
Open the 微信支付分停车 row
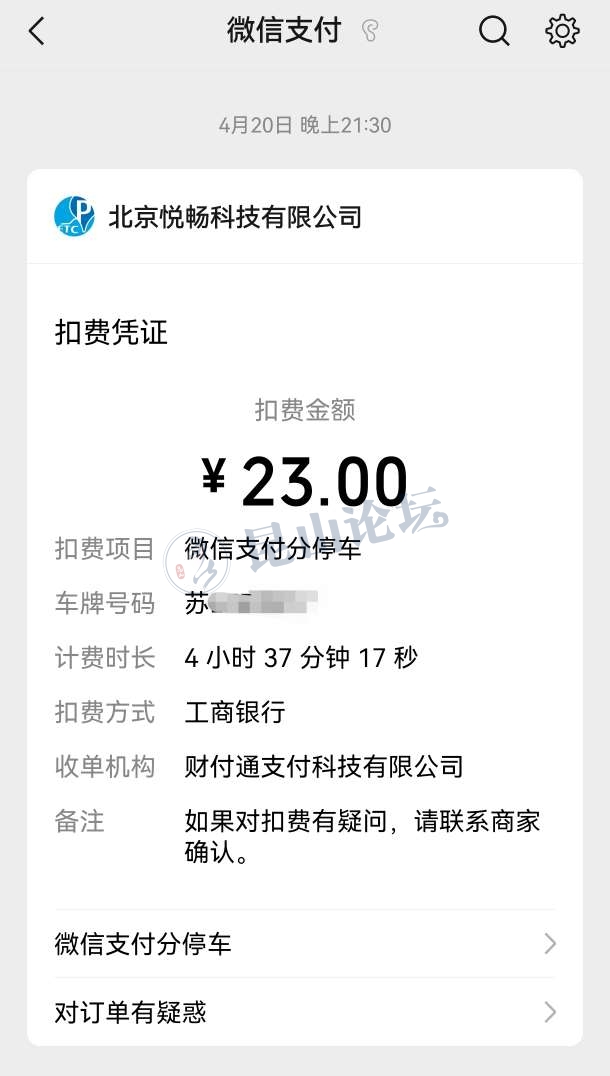(x=305, y=943)
